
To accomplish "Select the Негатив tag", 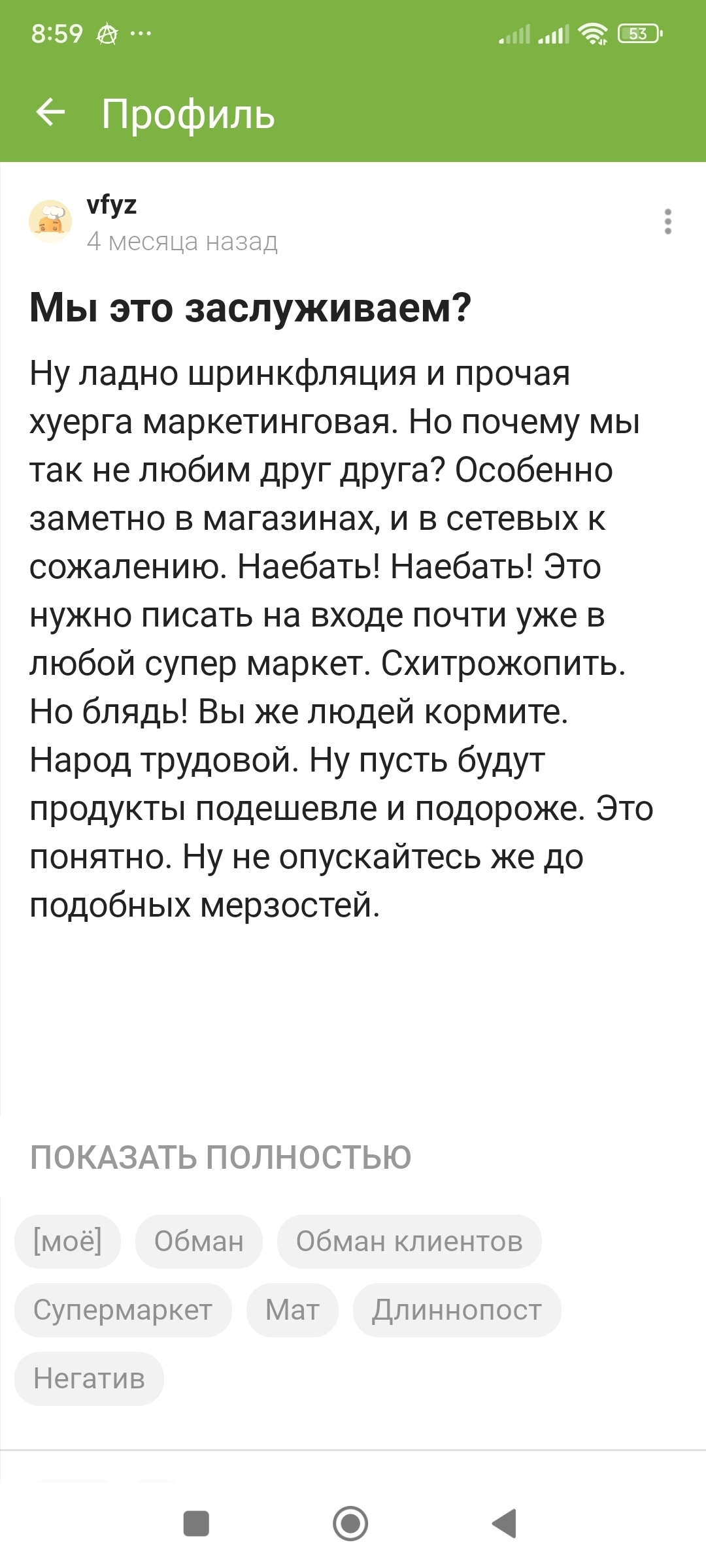I will click(89, 1379).
